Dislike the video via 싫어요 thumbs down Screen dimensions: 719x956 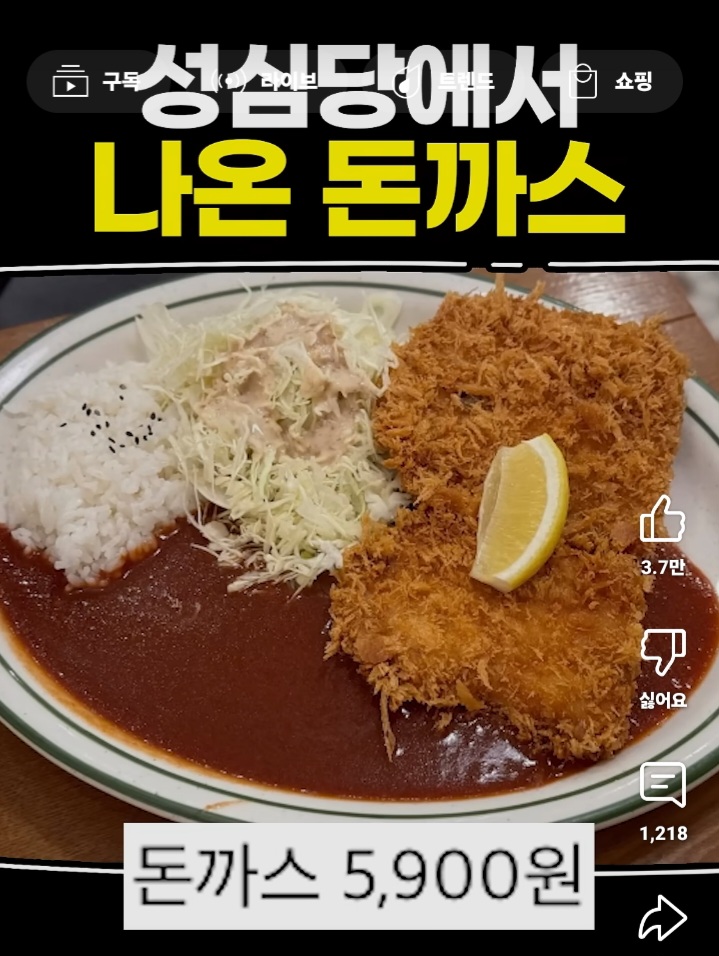663,652
